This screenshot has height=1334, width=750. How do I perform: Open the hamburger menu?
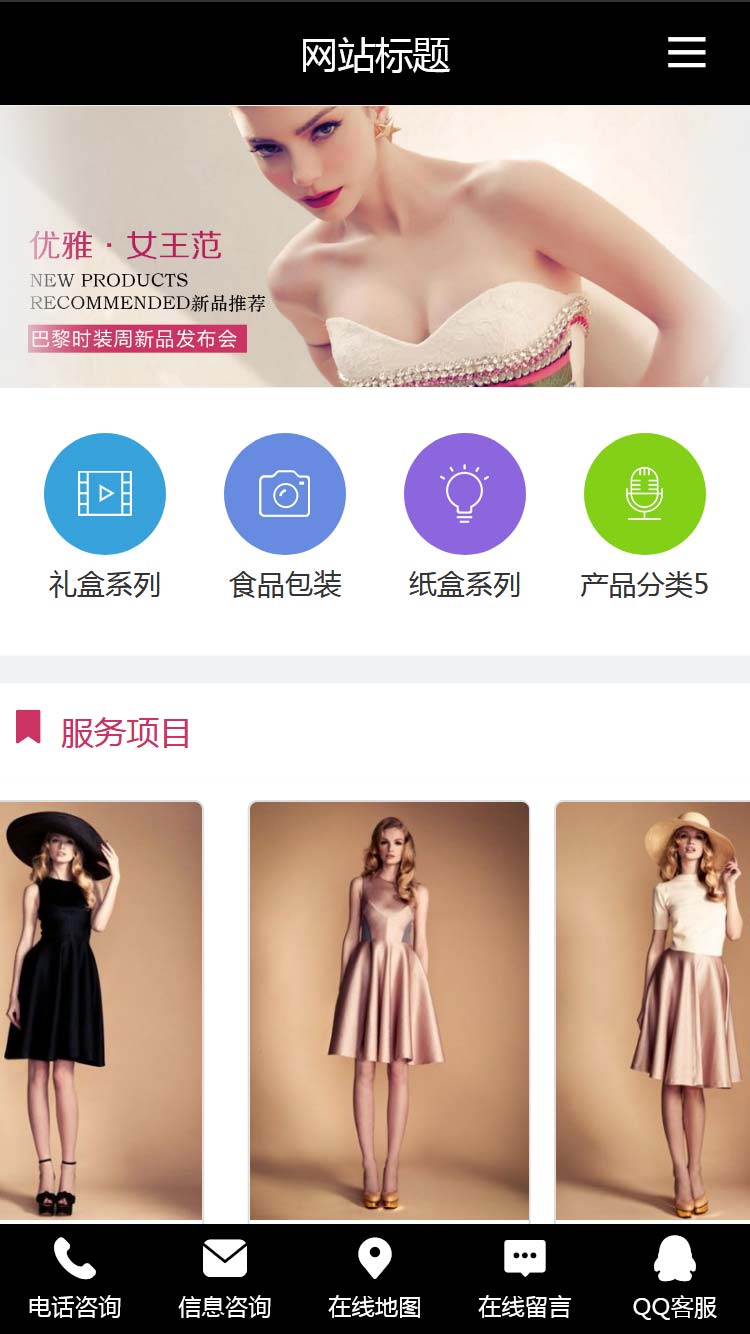[x=686, y=53]
